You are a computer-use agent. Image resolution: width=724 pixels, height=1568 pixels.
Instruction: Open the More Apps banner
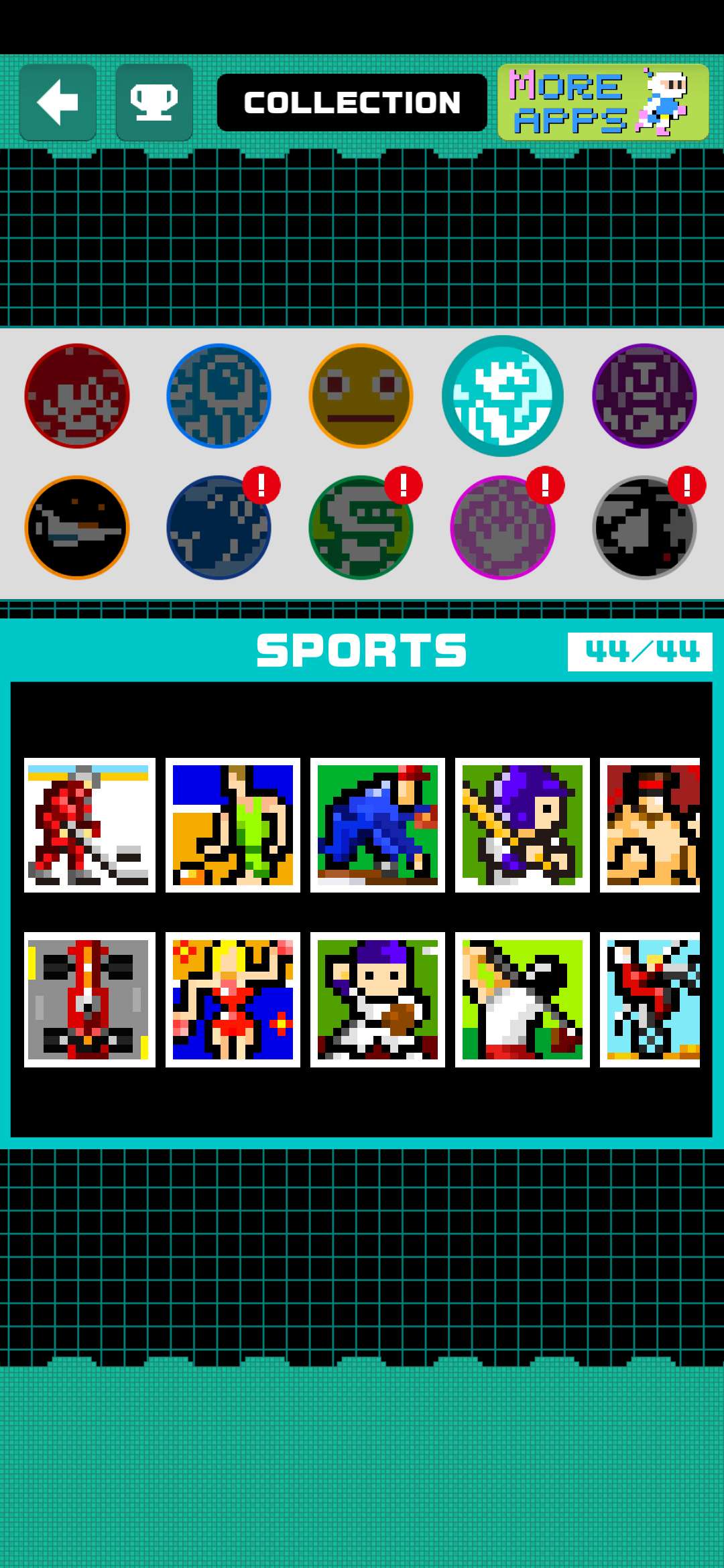pyautogui.click(x=603, y=103)
